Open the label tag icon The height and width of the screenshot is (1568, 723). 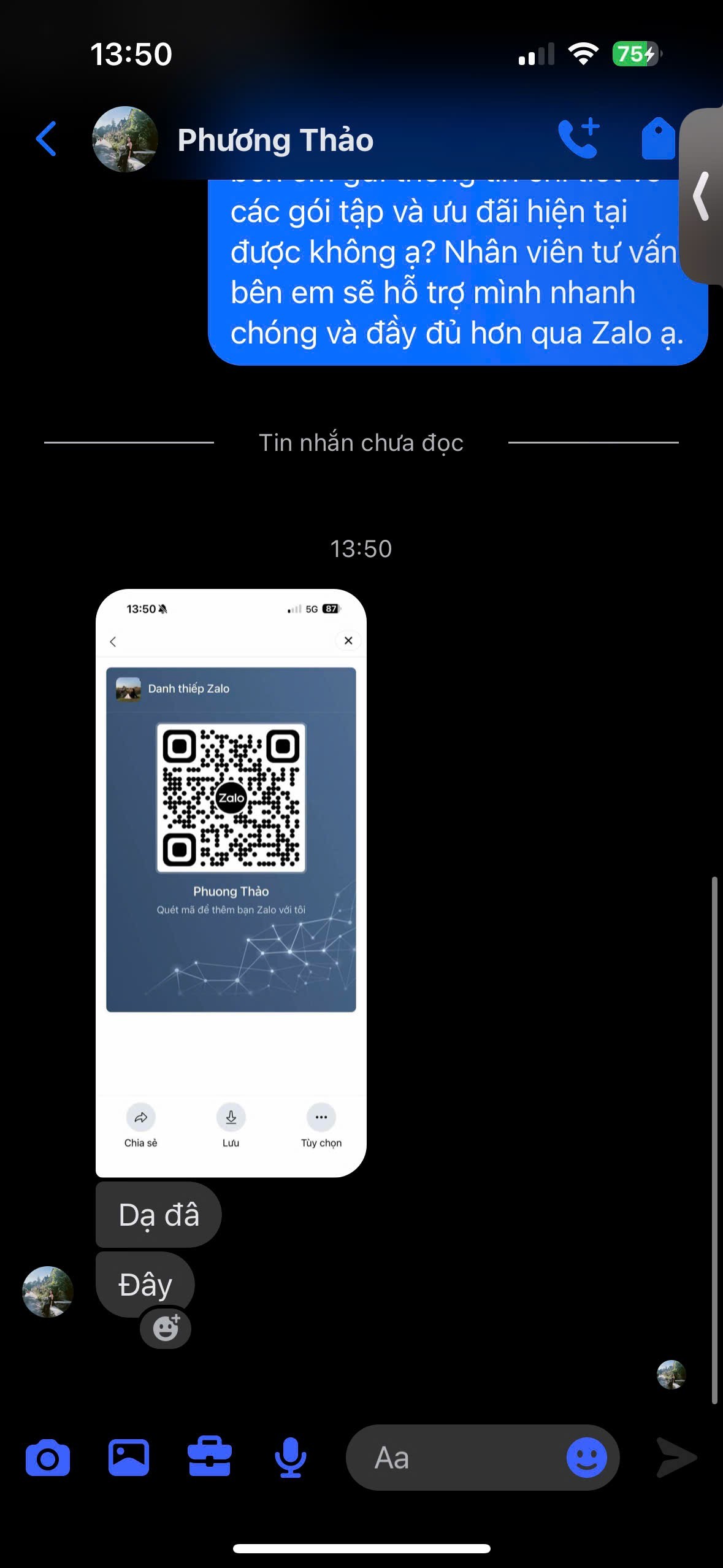(658, 139)
